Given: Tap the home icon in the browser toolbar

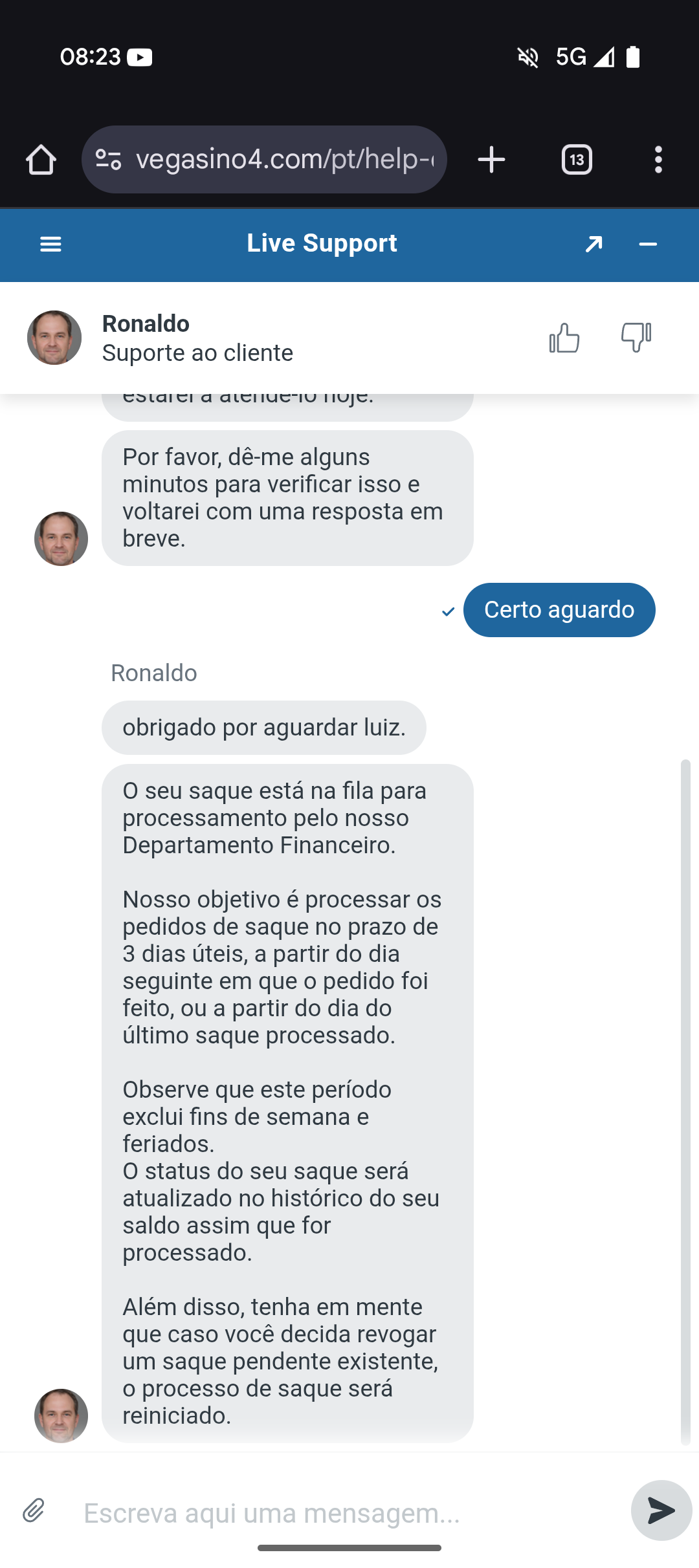Looking at the screenshot, I should click(41, 159).
